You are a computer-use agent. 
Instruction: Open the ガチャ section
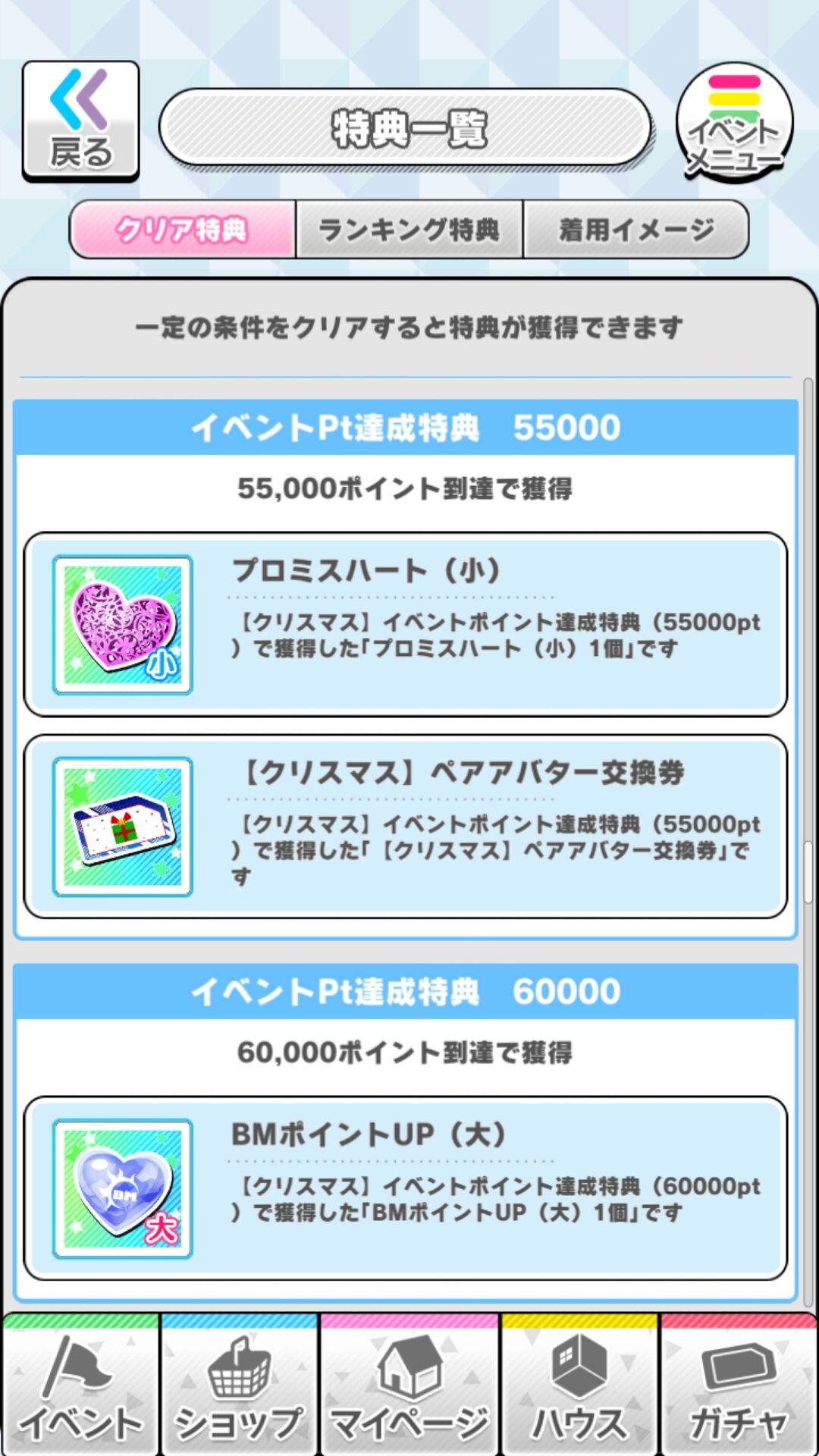(x=739, y=1386)
